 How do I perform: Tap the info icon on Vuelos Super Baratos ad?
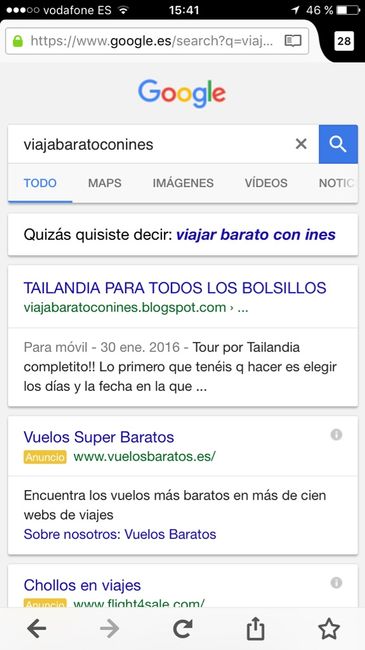[x=336, y=434]
